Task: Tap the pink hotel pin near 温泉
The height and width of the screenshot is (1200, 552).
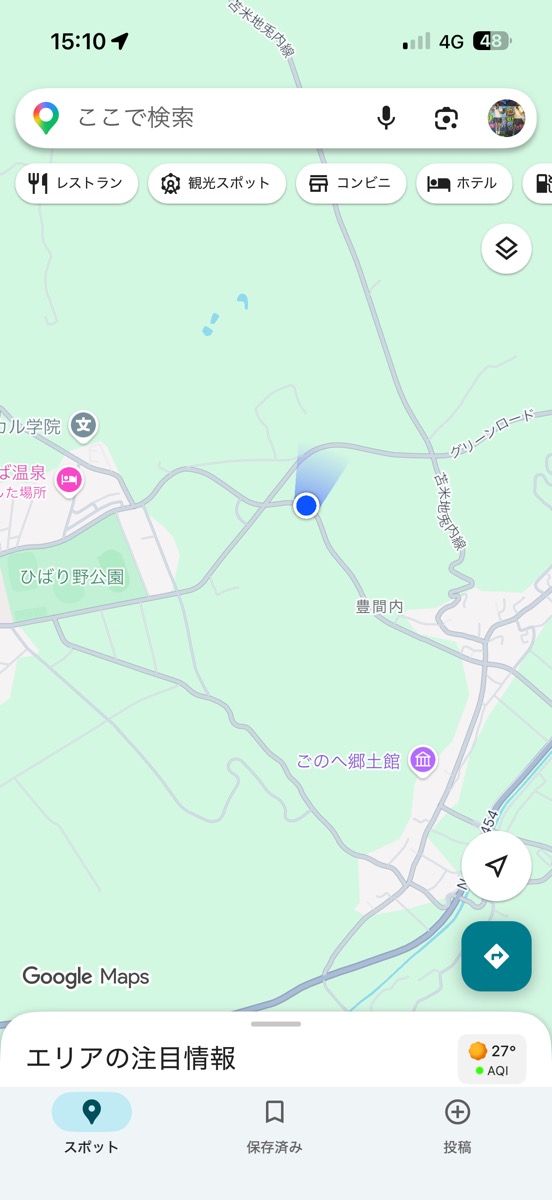Action: 69,480
